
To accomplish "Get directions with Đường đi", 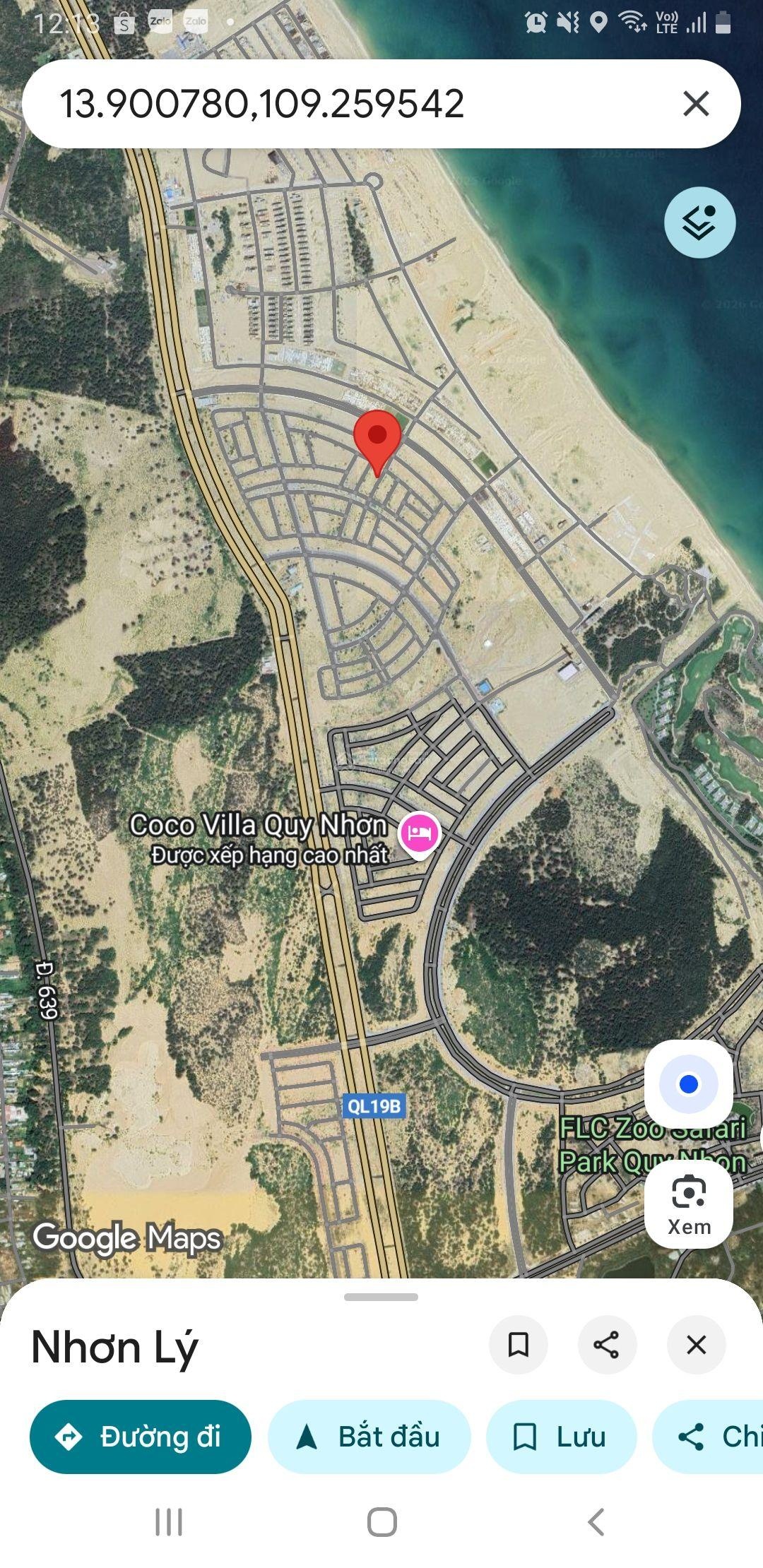I will 140,1437.
